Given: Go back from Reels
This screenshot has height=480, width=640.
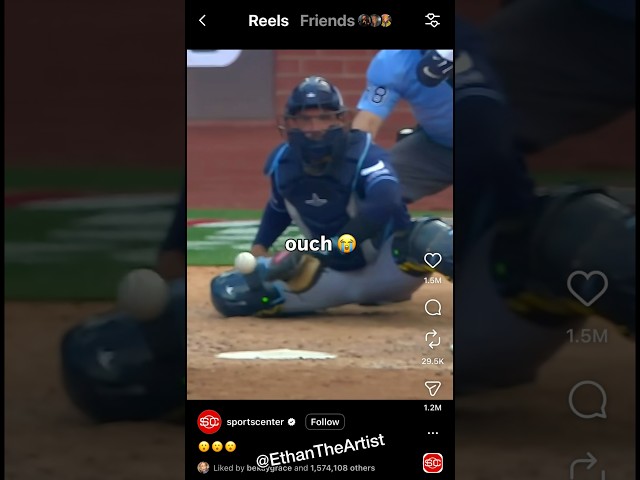Looking at the screenshot, I should click(202, 20).
